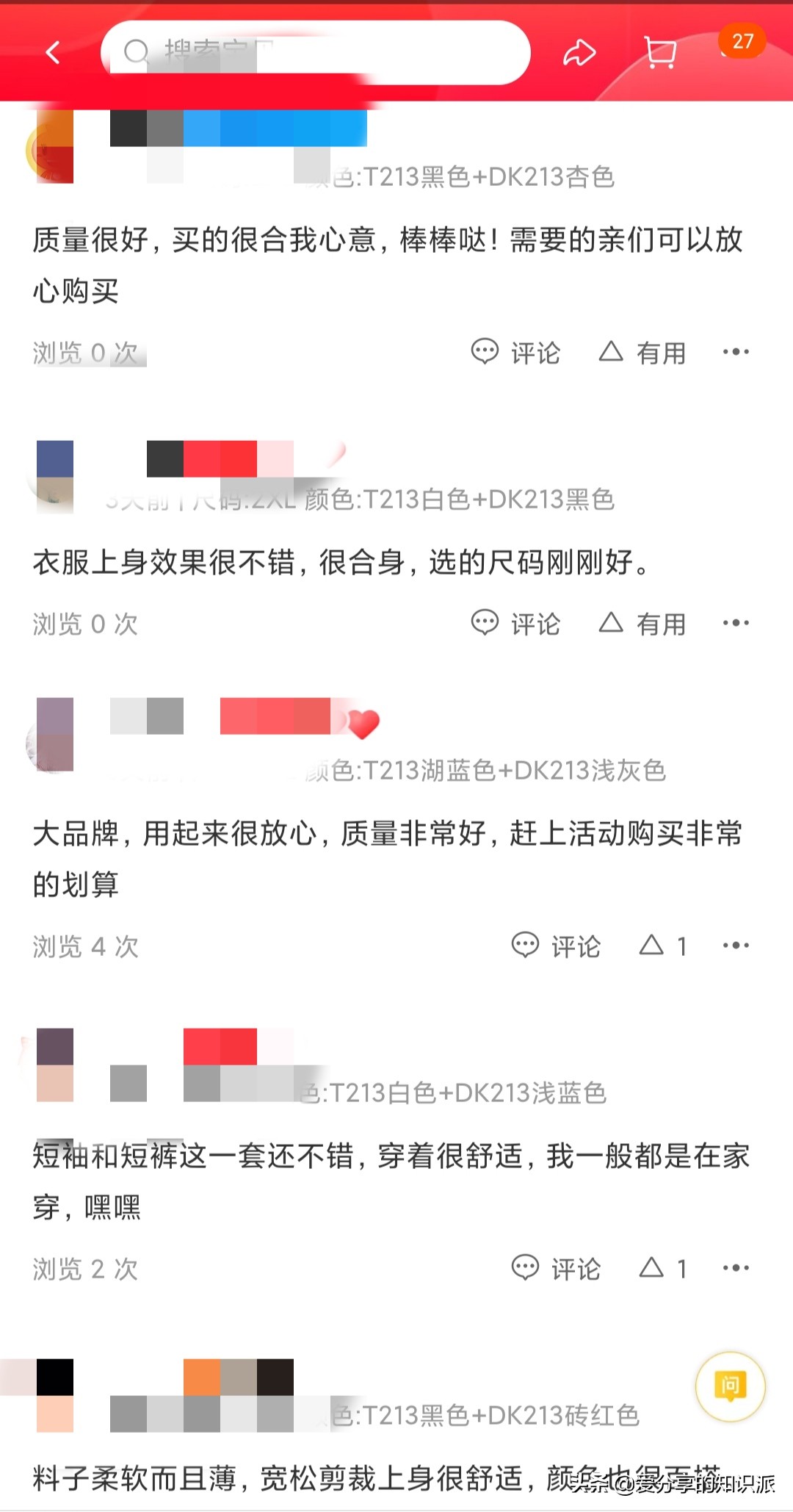Open the more options menu on second review

[737, 623]
